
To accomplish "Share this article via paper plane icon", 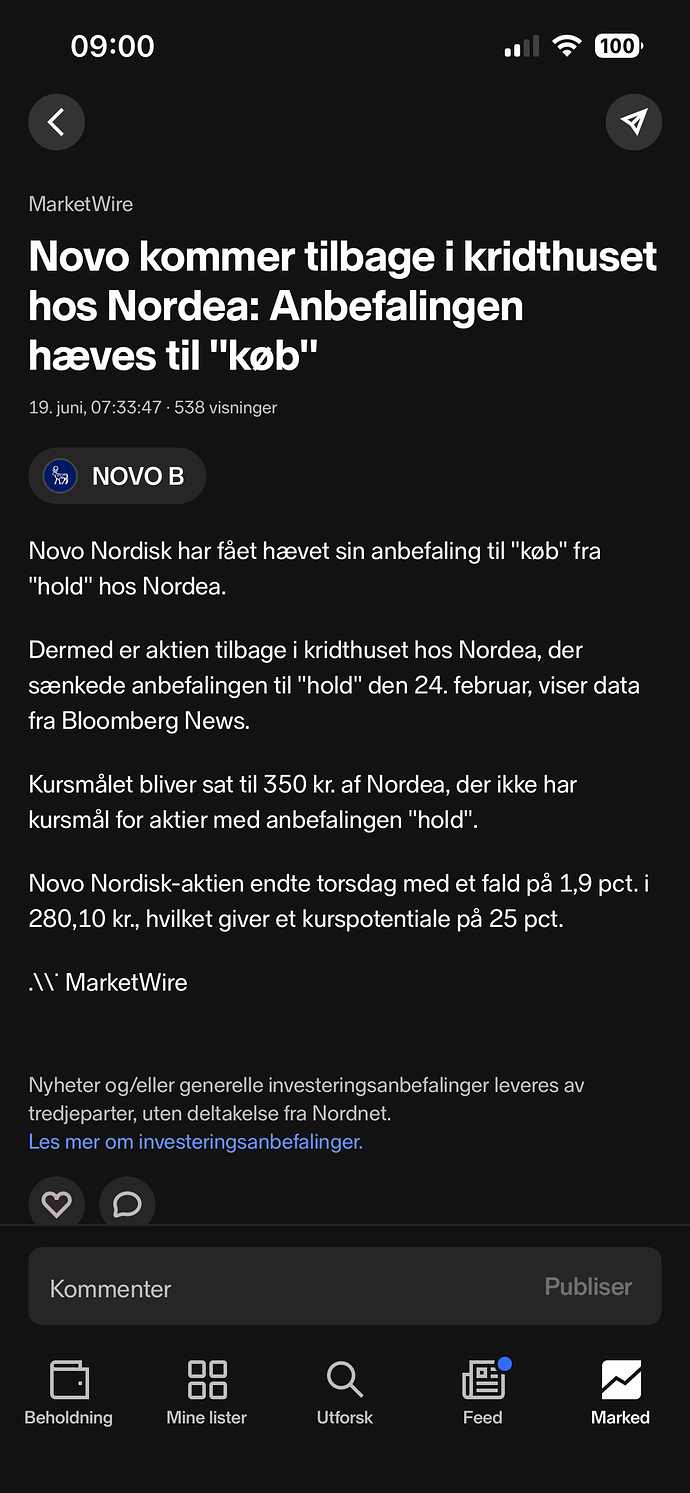I will tap(633, 122).
